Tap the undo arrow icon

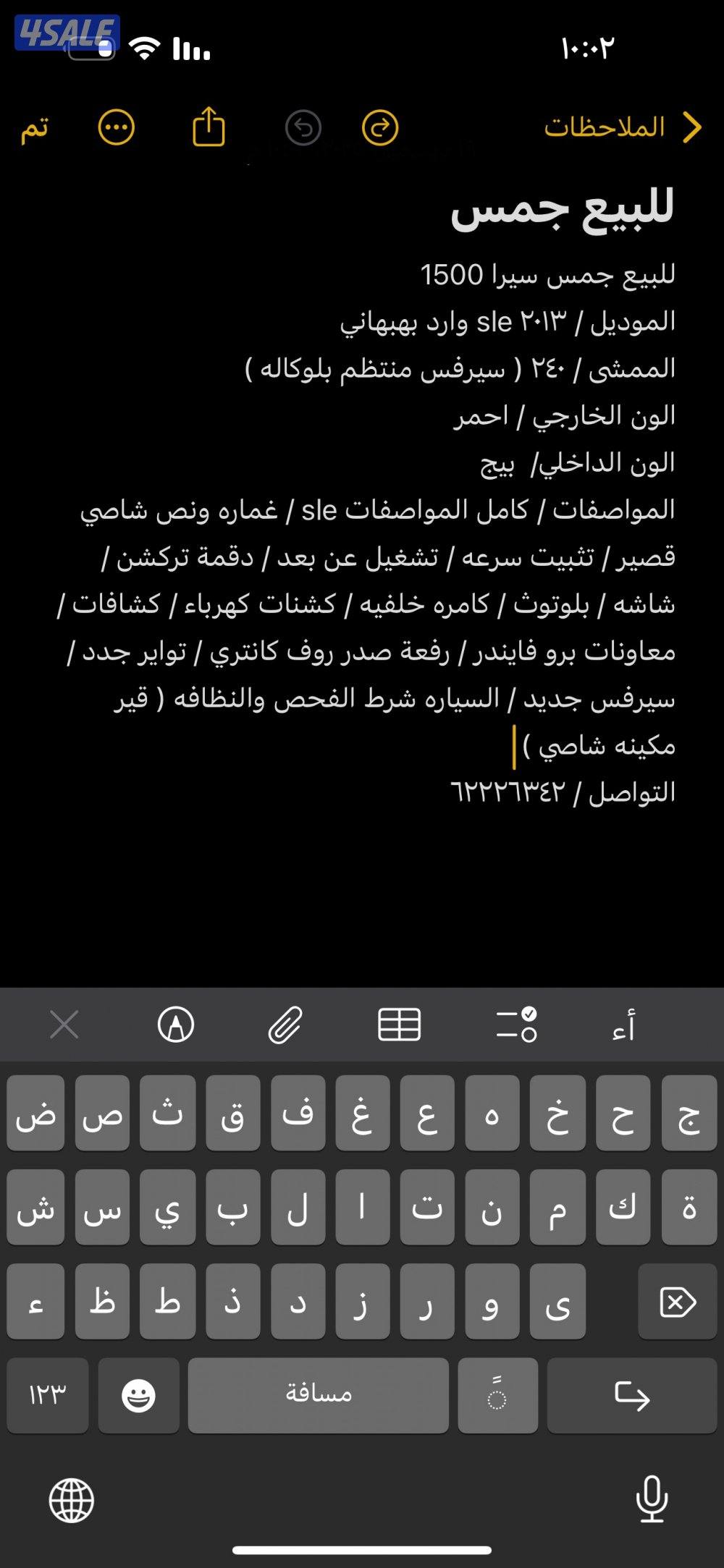coord(305,125)
